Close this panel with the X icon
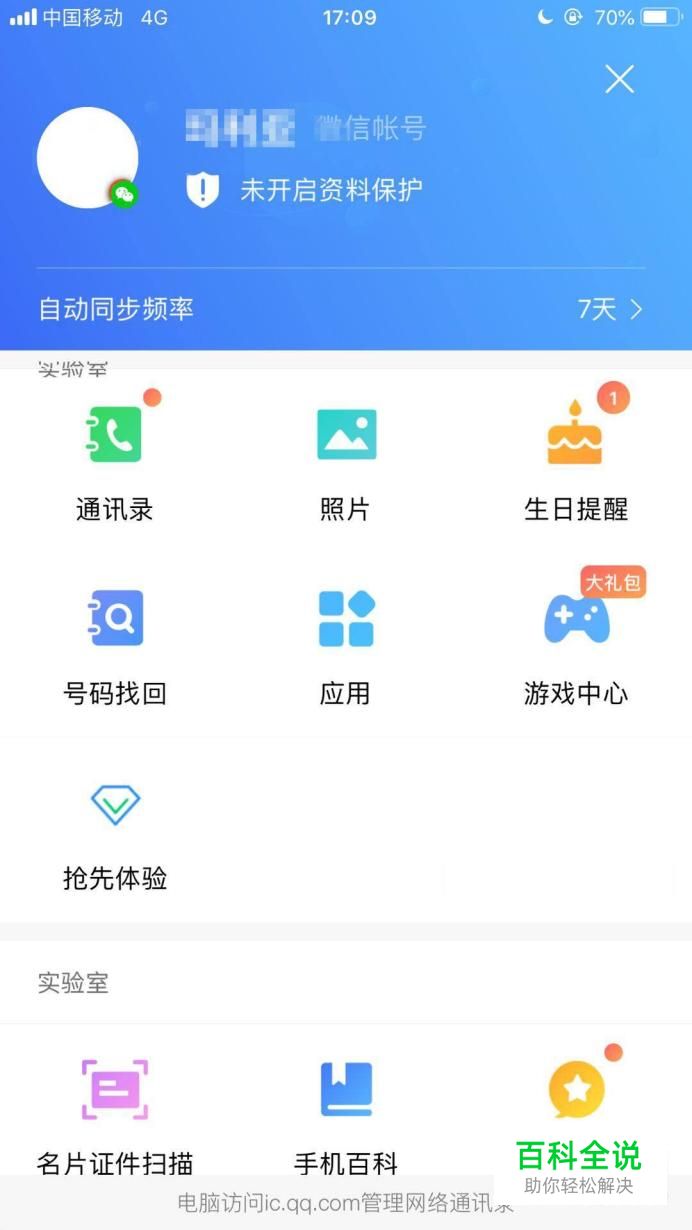692x1230 pixels. point(619,79)
